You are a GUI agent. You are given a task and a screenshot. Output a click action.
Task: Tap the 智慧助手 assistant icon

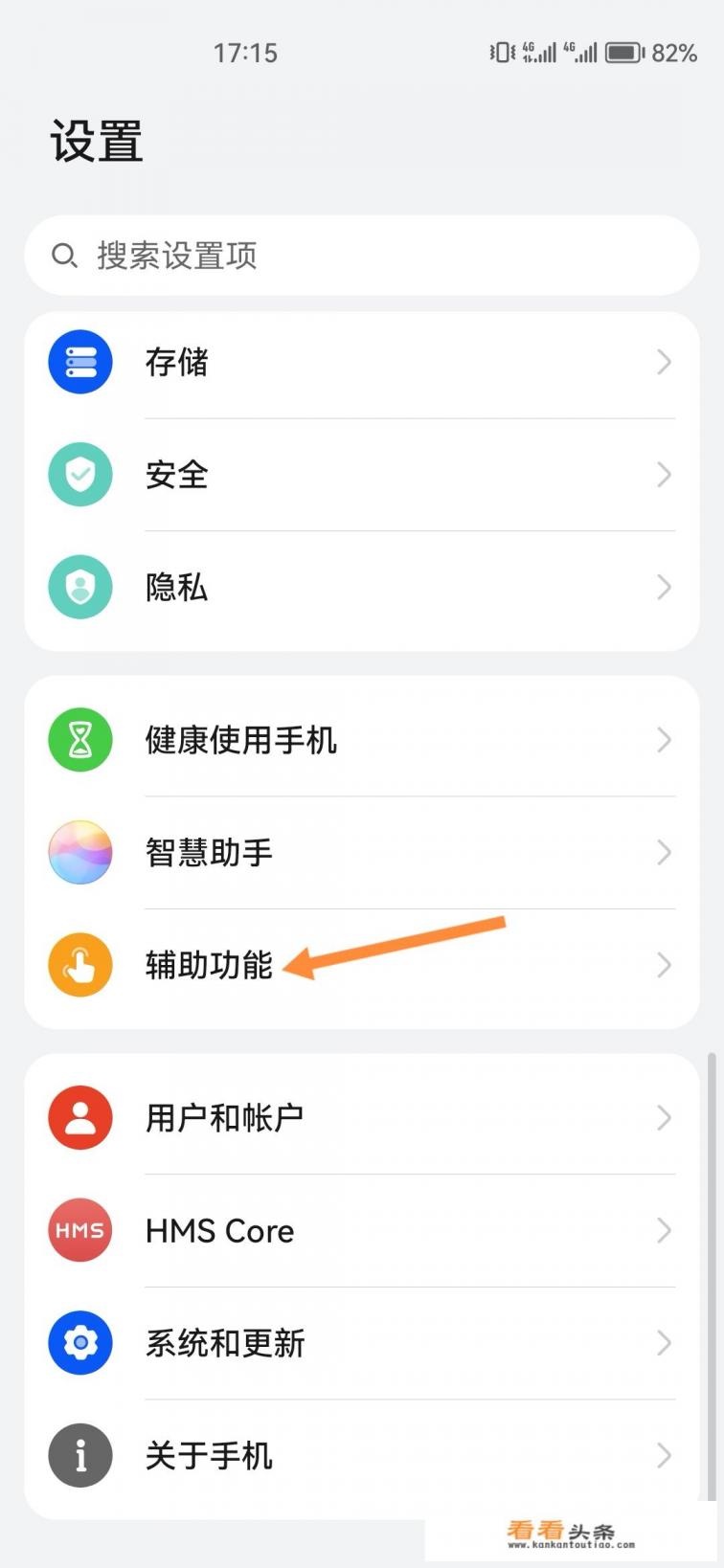[79, 851]
